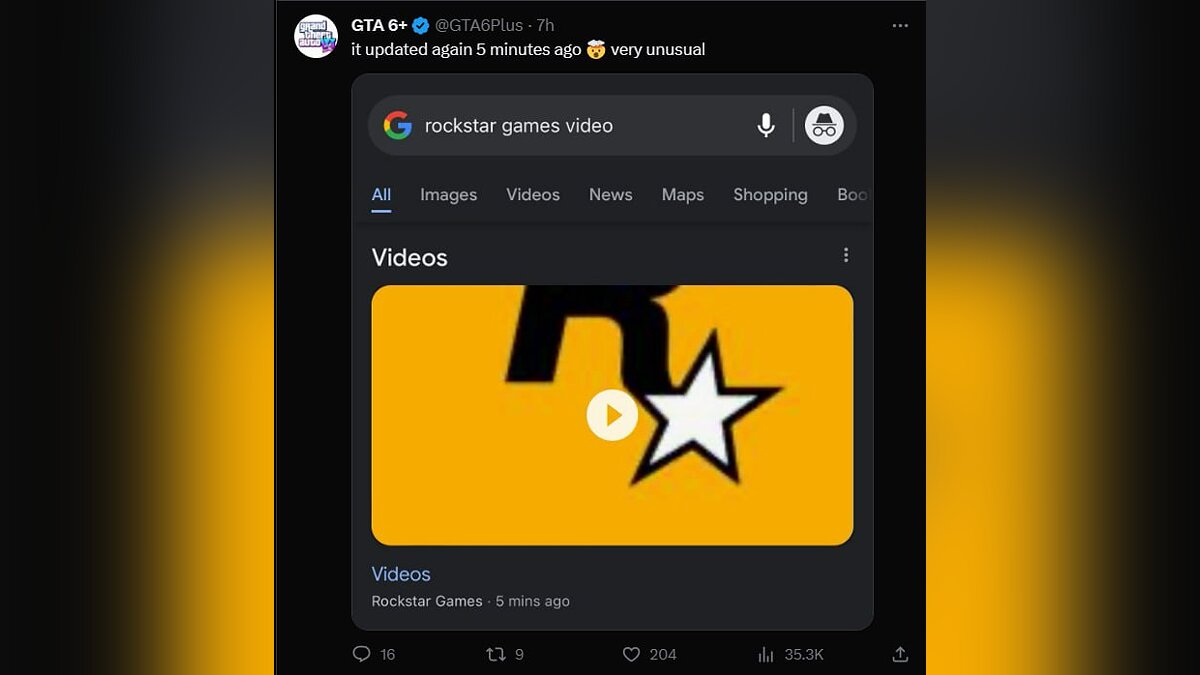
Task: Open the GTA 6+ profile avatar
Action: pyautogui.click(x=315, y=36)
